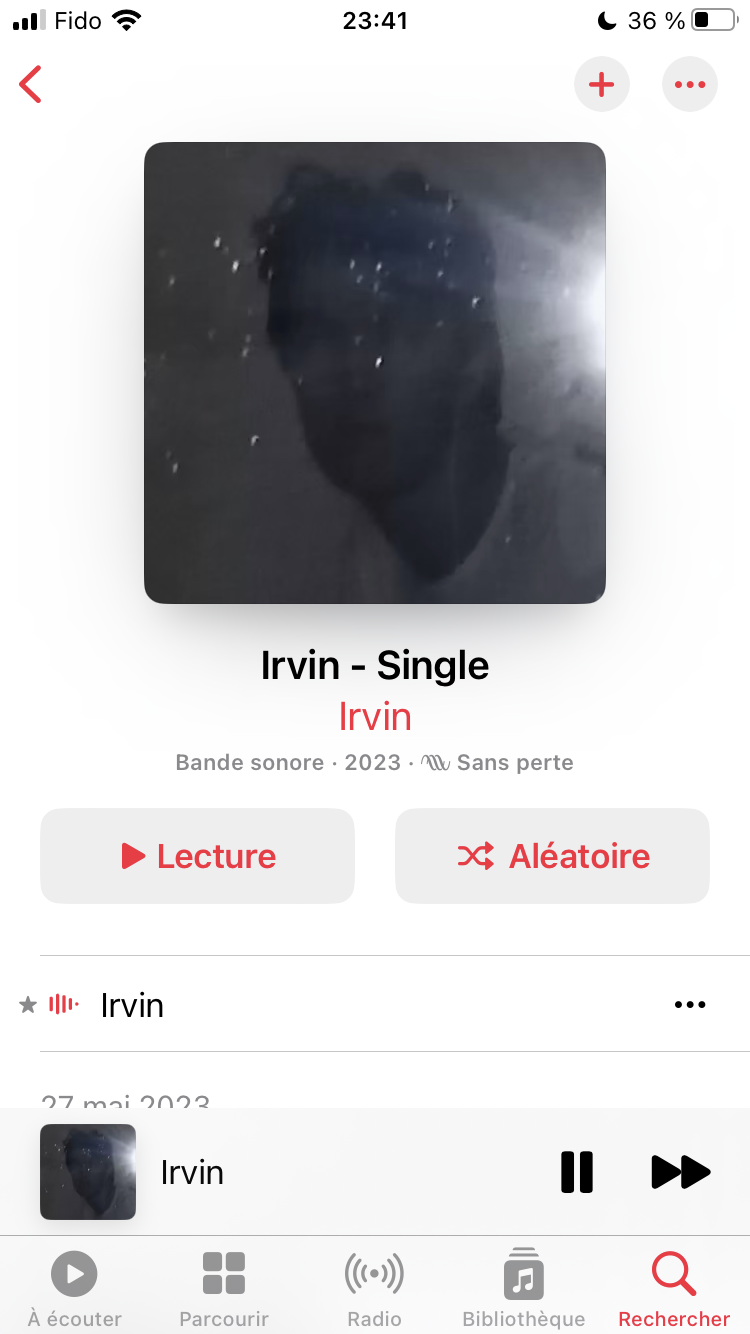The width and height of the screenshot is (750, 1334).
Task: Switch to the Radio tab
Action: [374, 1288]
